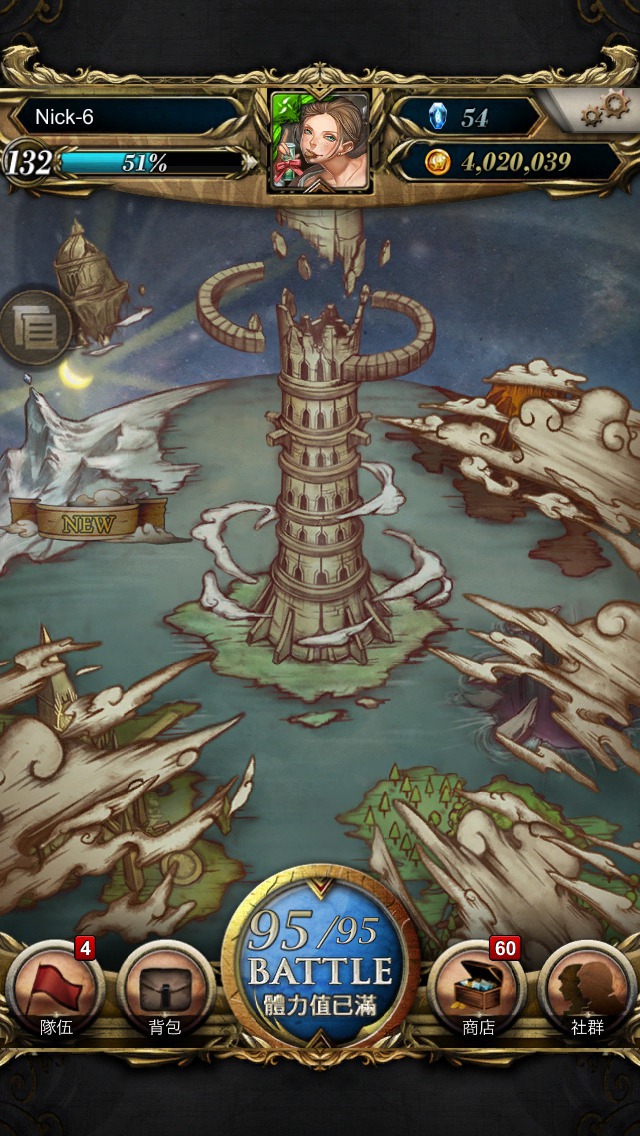This screenshot has height=1136, width=640.
Task: Open the settings gears
Action: click(x=605, y=111)
